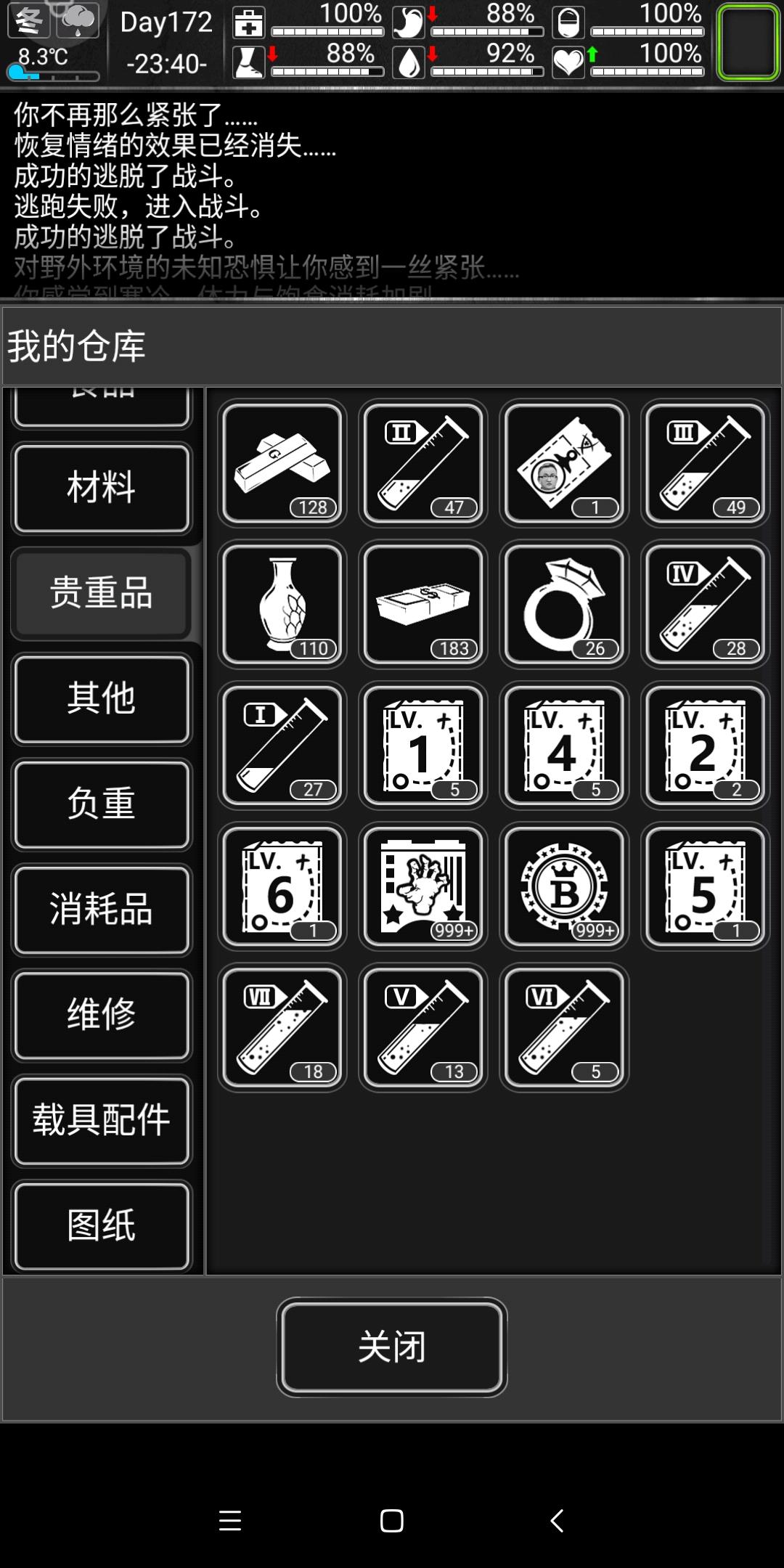784x1568 pixels.
Task: Select the level IV test tube item
Action: click(x=705, y=604)
